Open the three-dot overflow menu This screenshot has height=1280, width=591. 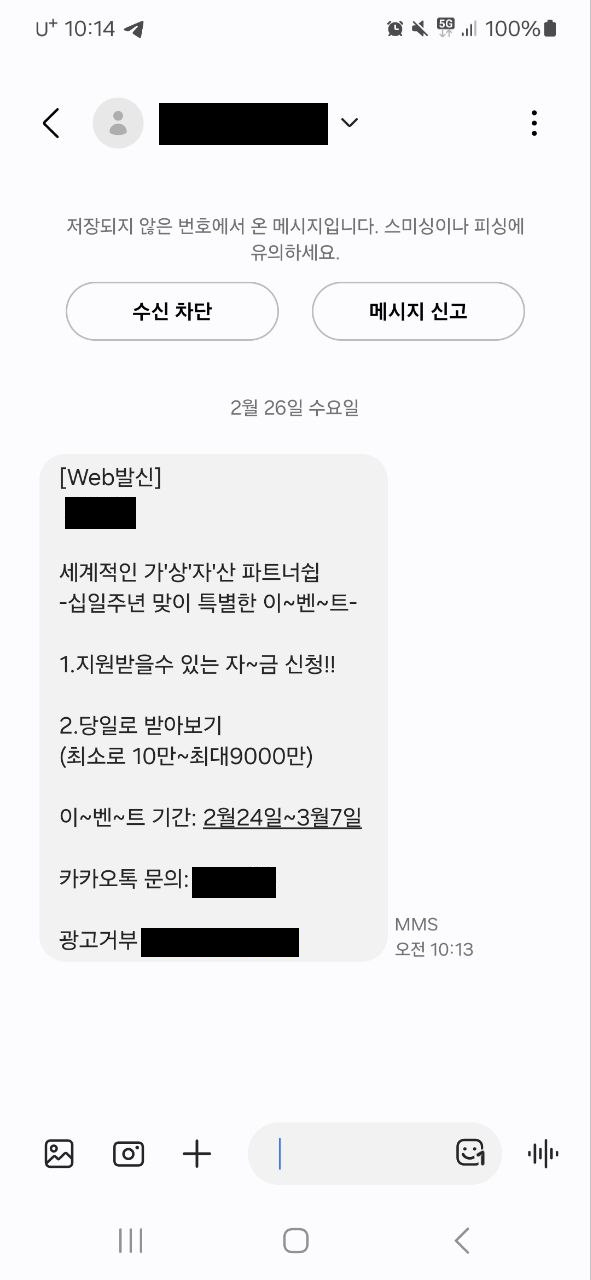click(534, 123)
